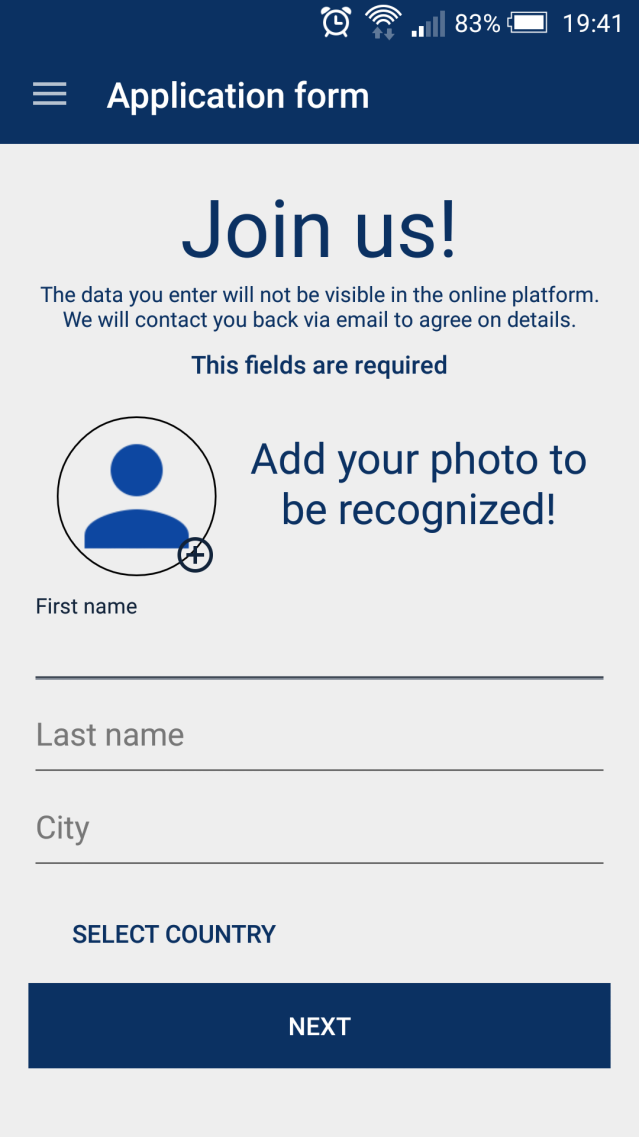Open the hamburger navigation drawer menu
Image resolution: width=639 pixels, height=1137 pixels.
pos(49,95)
